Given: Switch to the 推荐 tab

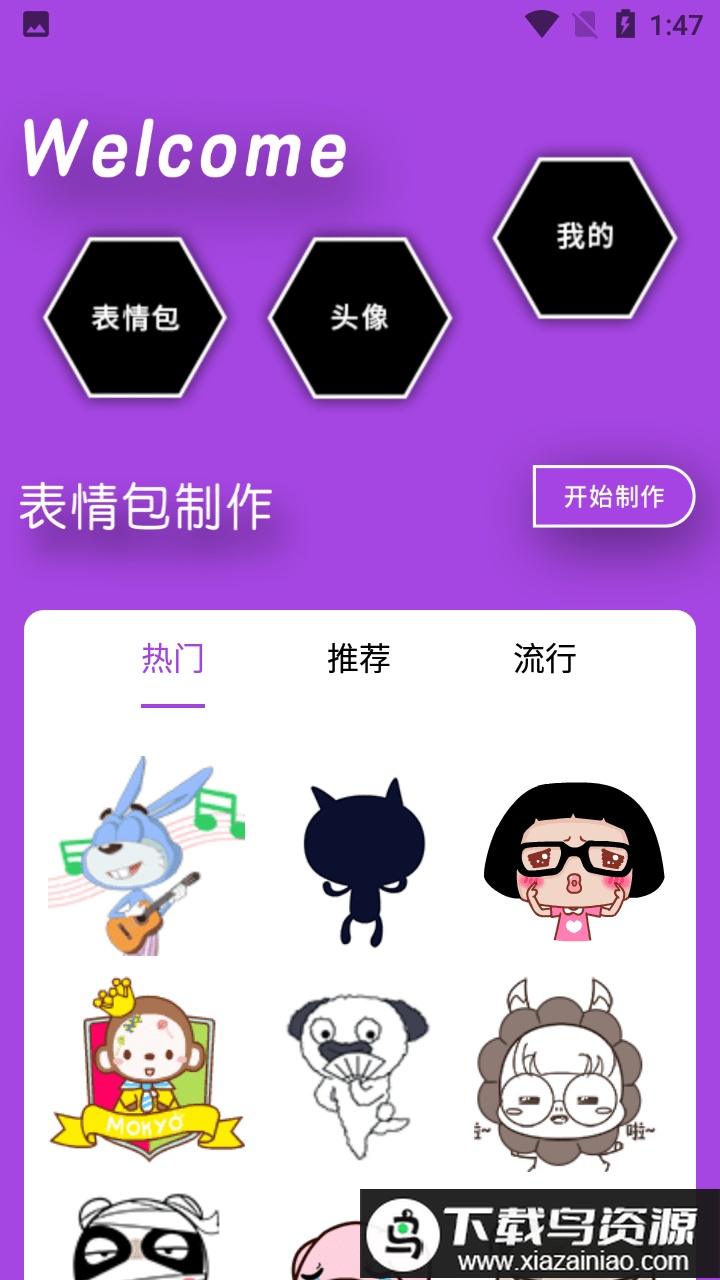Looking at the screenshot, I should click(x=357, y=659).
